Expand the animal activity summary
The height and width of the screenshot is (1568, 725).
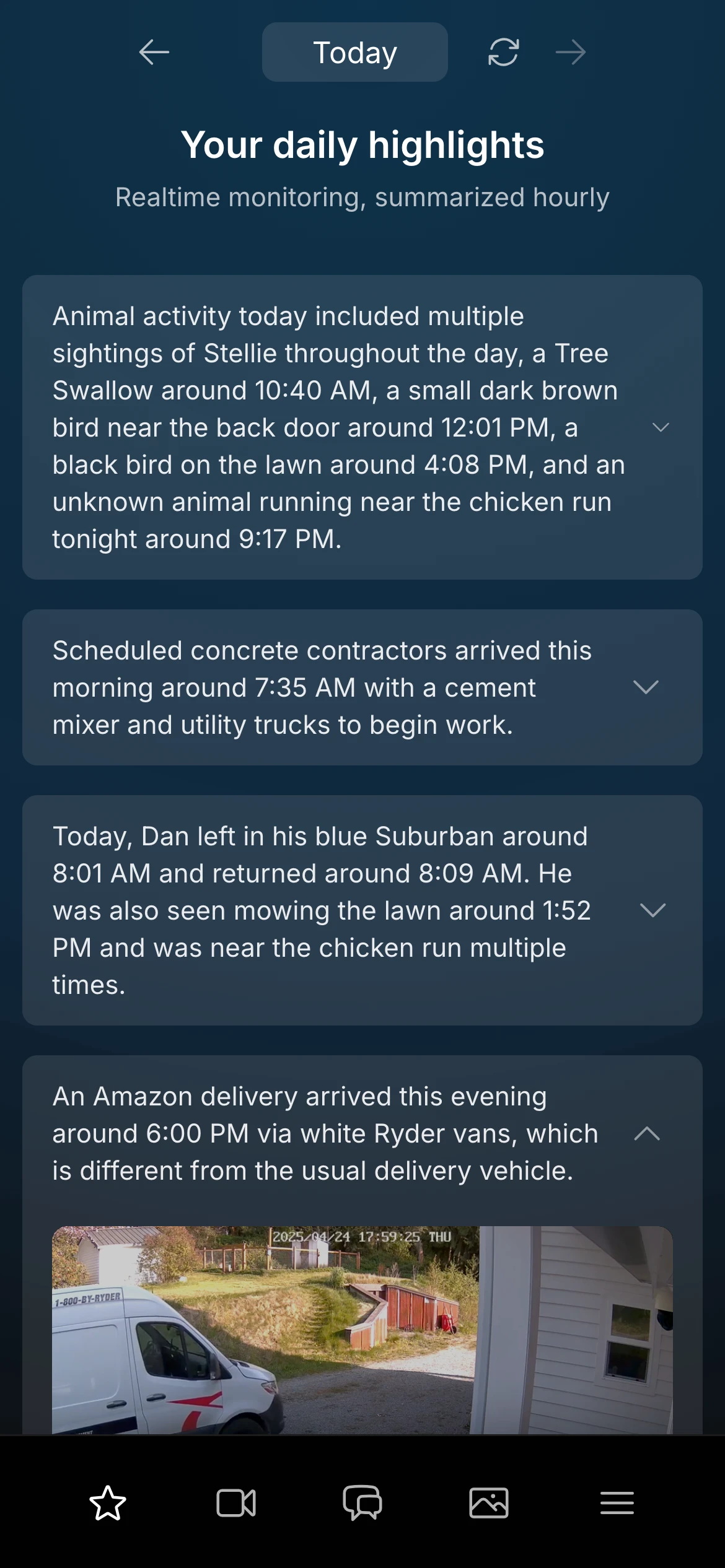pyautogui.click(x=661, y=427)
